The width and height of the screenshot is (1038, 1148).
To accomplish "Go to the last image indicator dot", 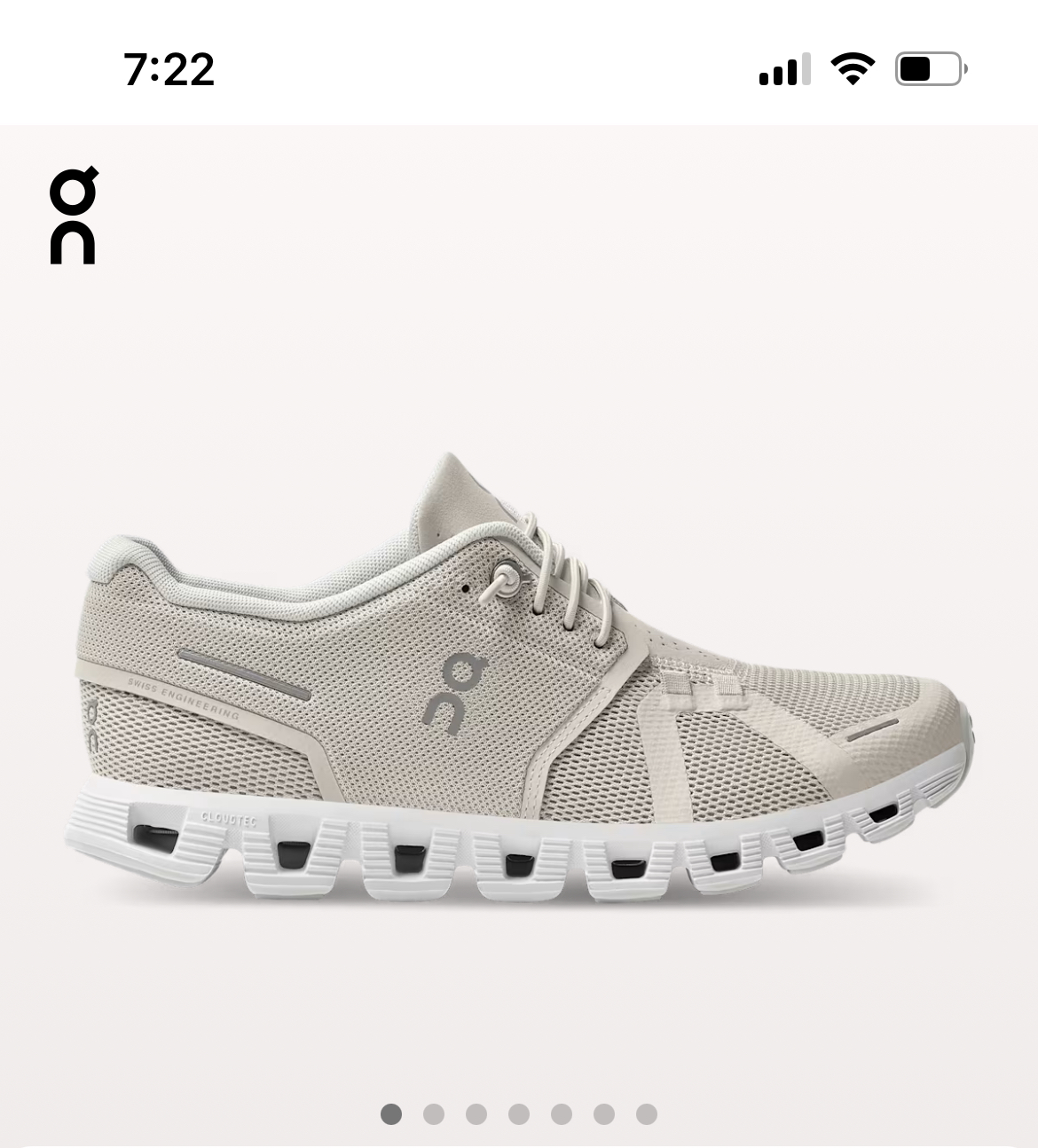I will [x=647, y=1114].
